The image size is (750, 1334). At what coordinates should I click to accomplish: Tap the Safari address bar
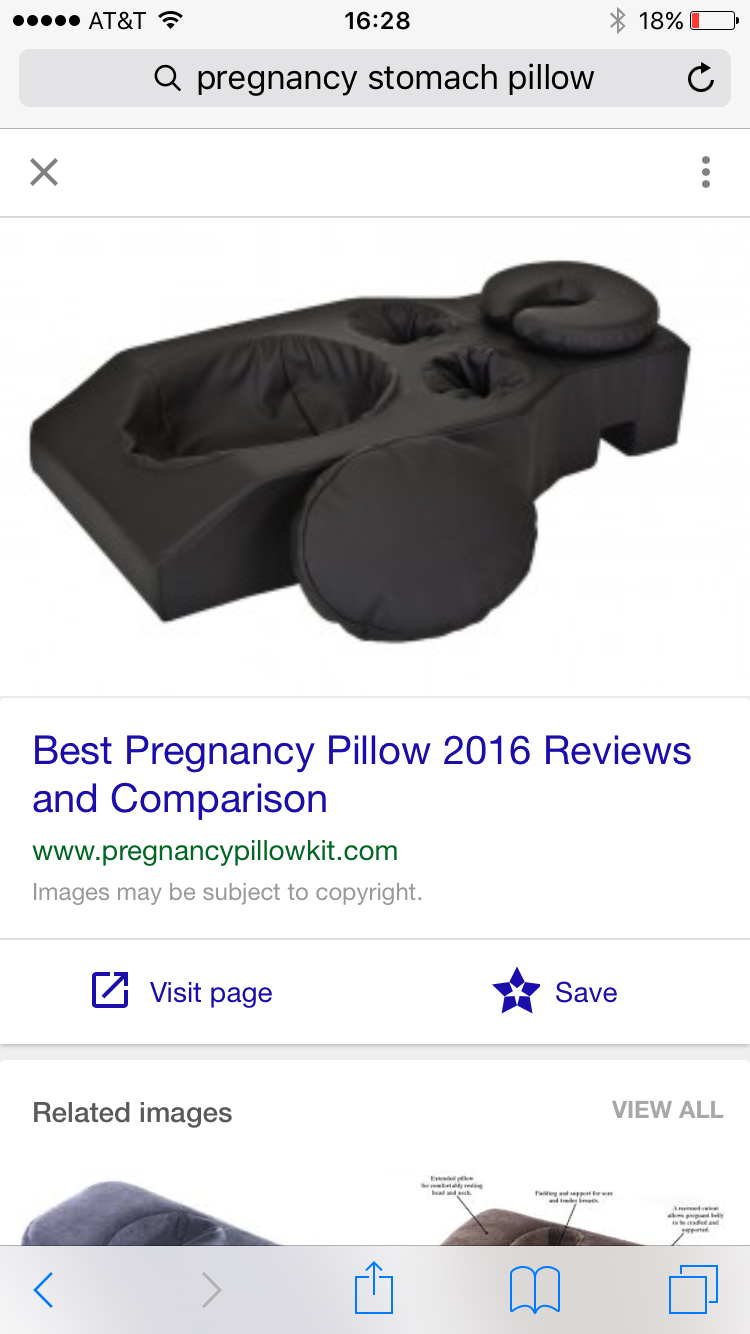click(375, 78)
